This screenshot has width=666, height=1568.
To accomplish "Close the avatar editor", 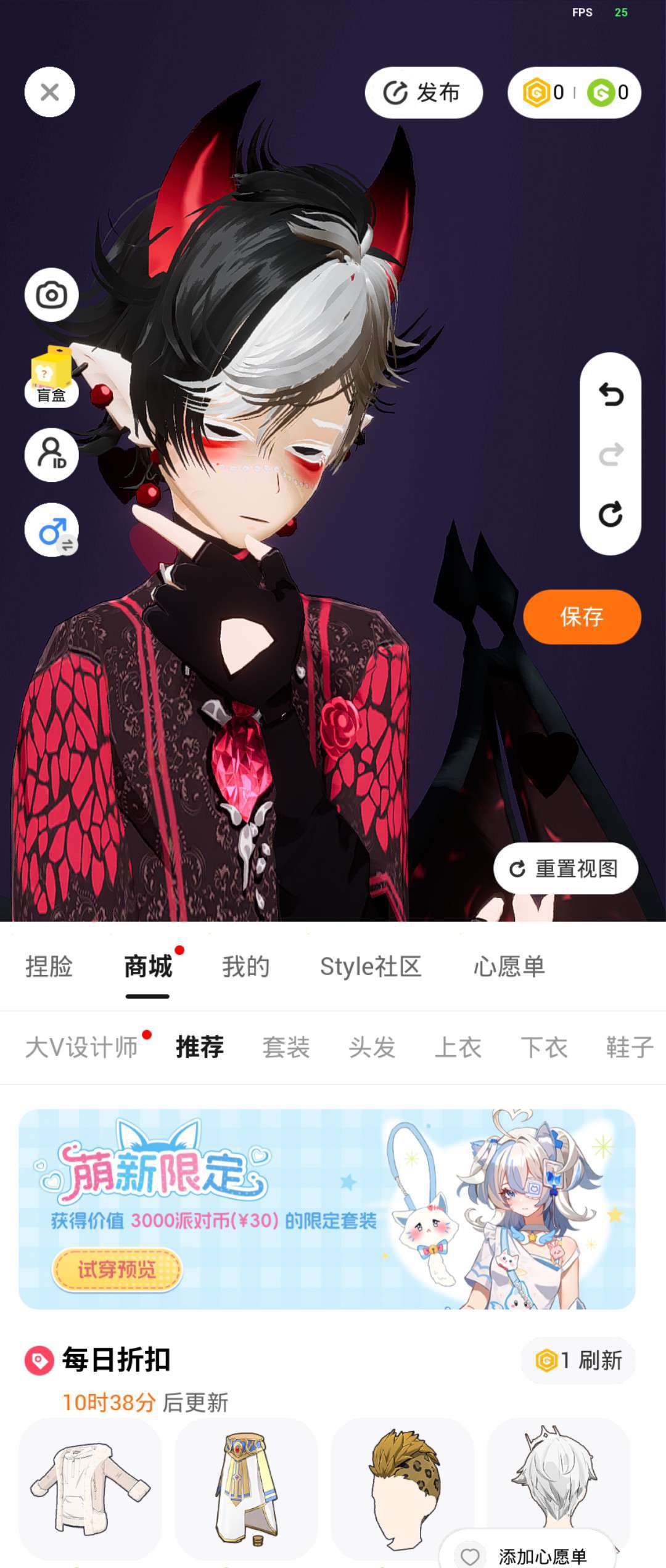I will click(50, 92).
